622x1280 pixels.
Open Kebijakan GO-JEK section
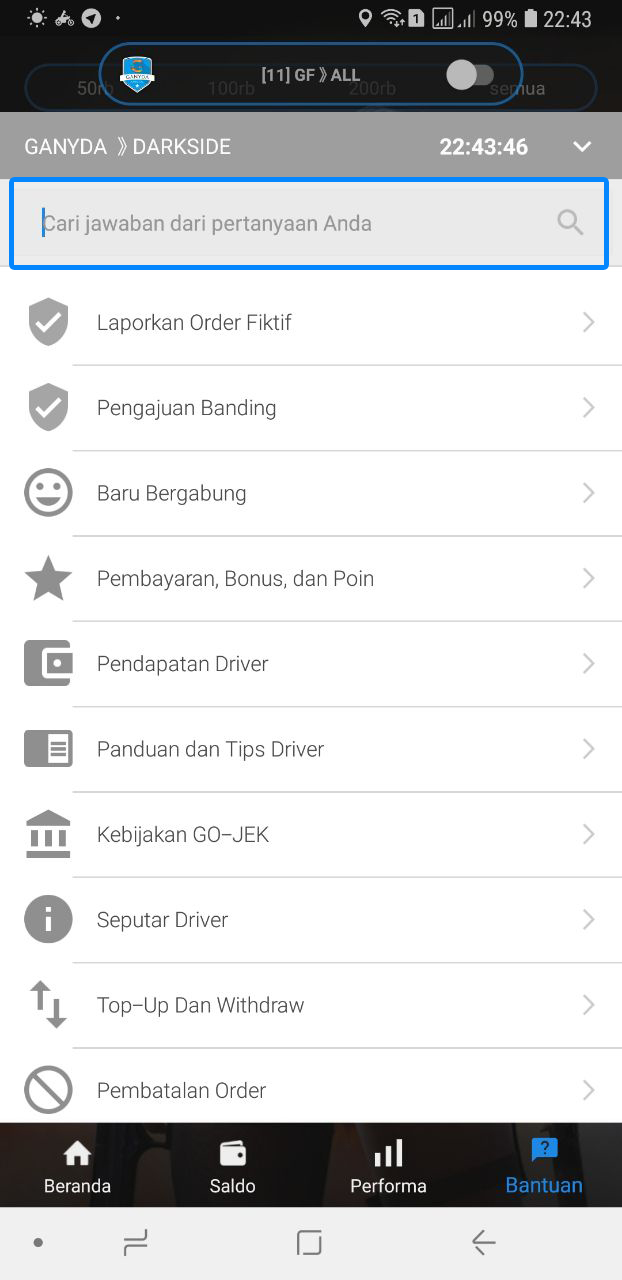[x=310, y=834]
